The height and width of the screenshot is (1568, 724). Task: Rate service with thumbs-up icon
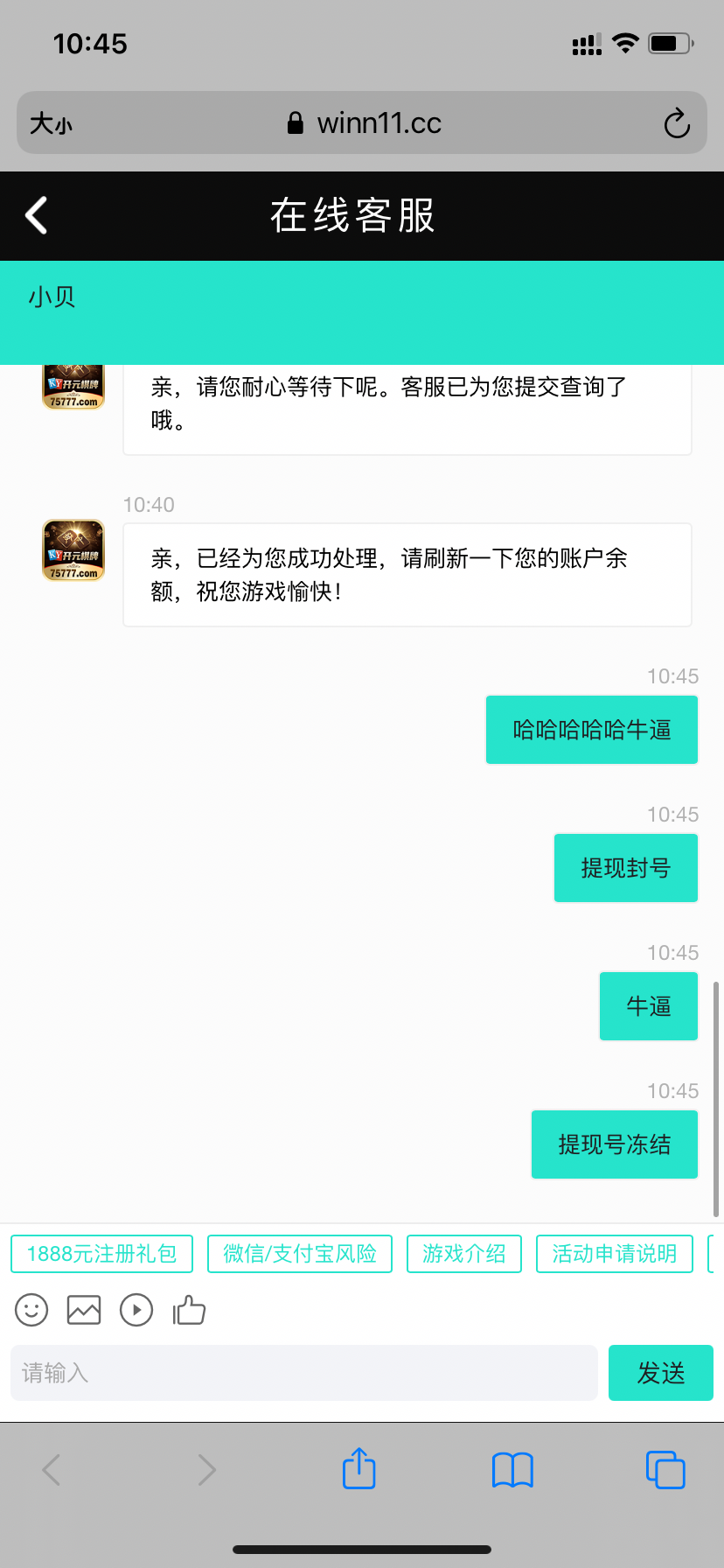point(189,1310)
